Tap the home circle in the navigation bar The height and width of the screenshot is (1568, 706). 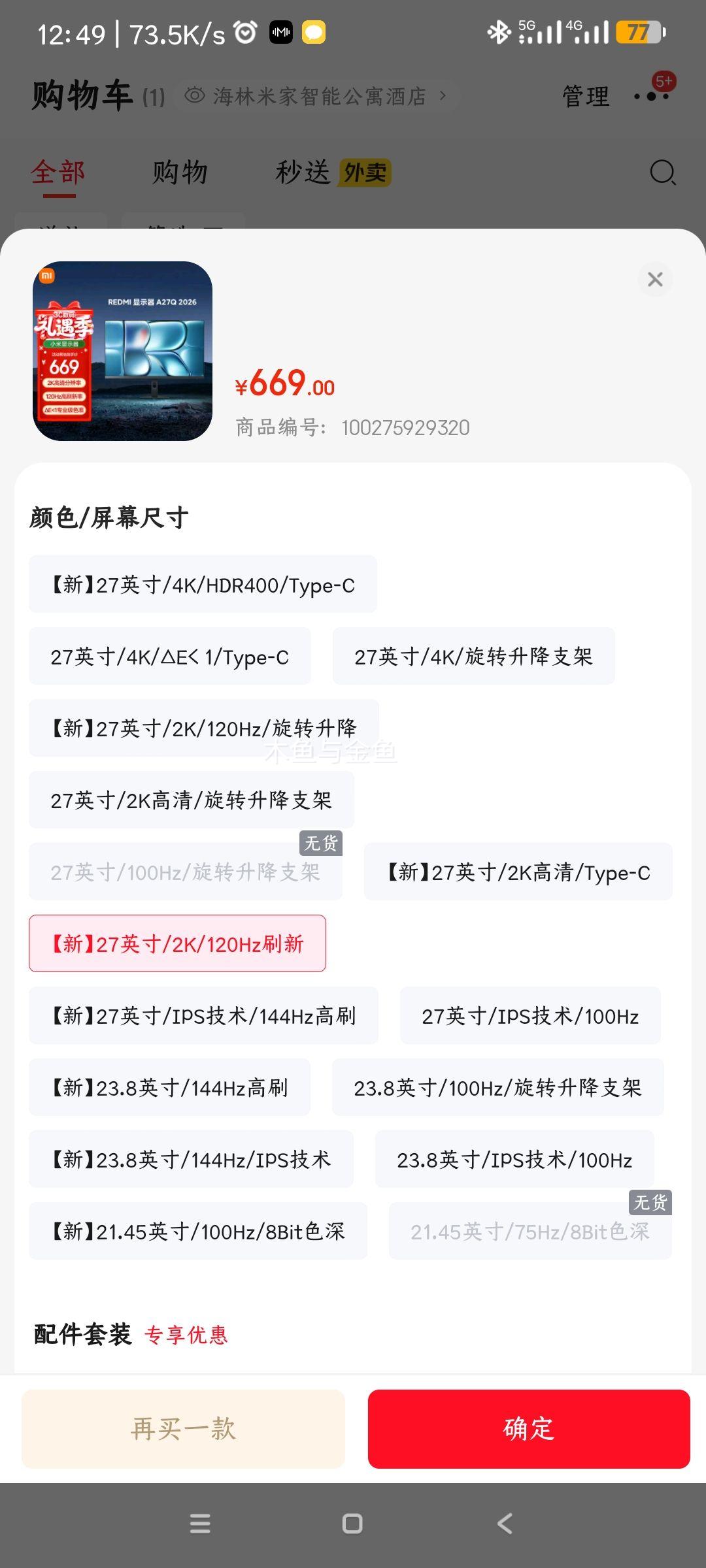[x=351, y=1524]
